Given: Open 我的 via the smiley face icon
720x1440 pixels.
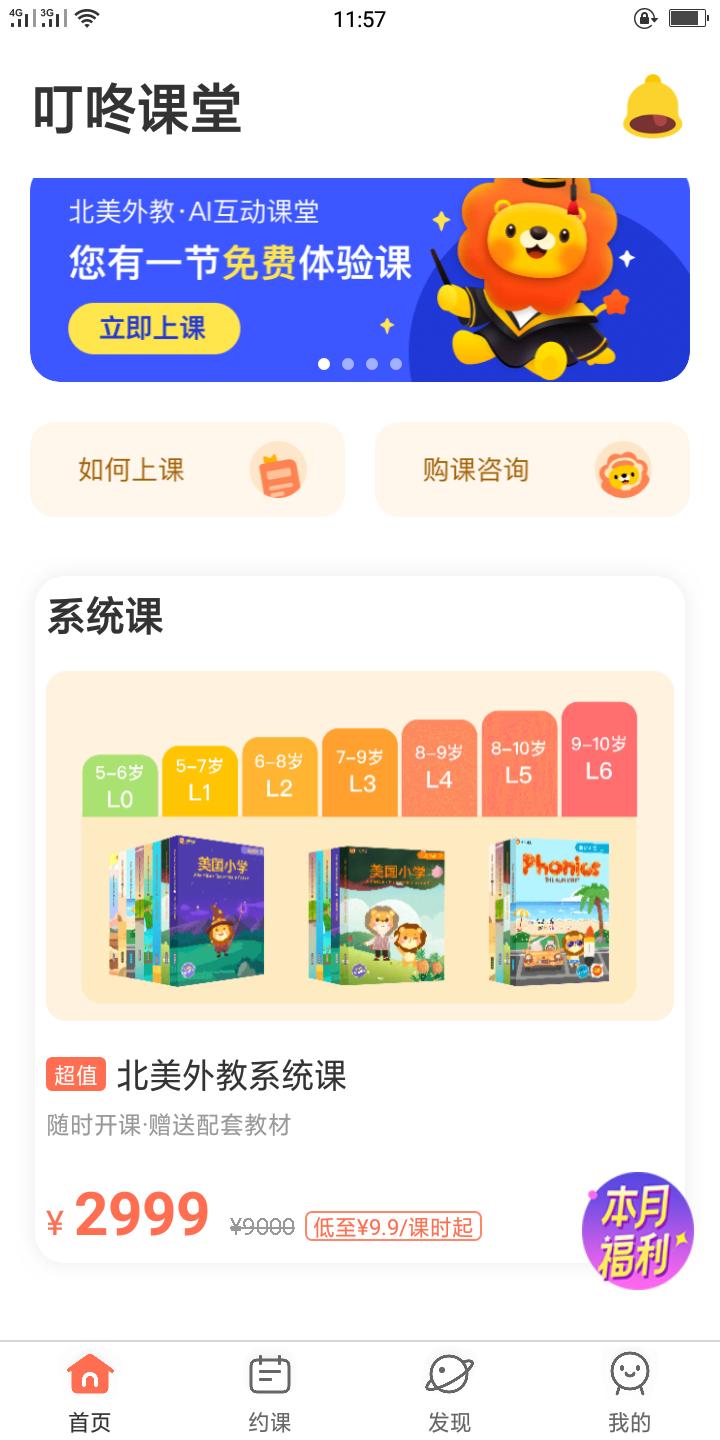Looking at the screenshot, I should click(x=628, y=1374).
